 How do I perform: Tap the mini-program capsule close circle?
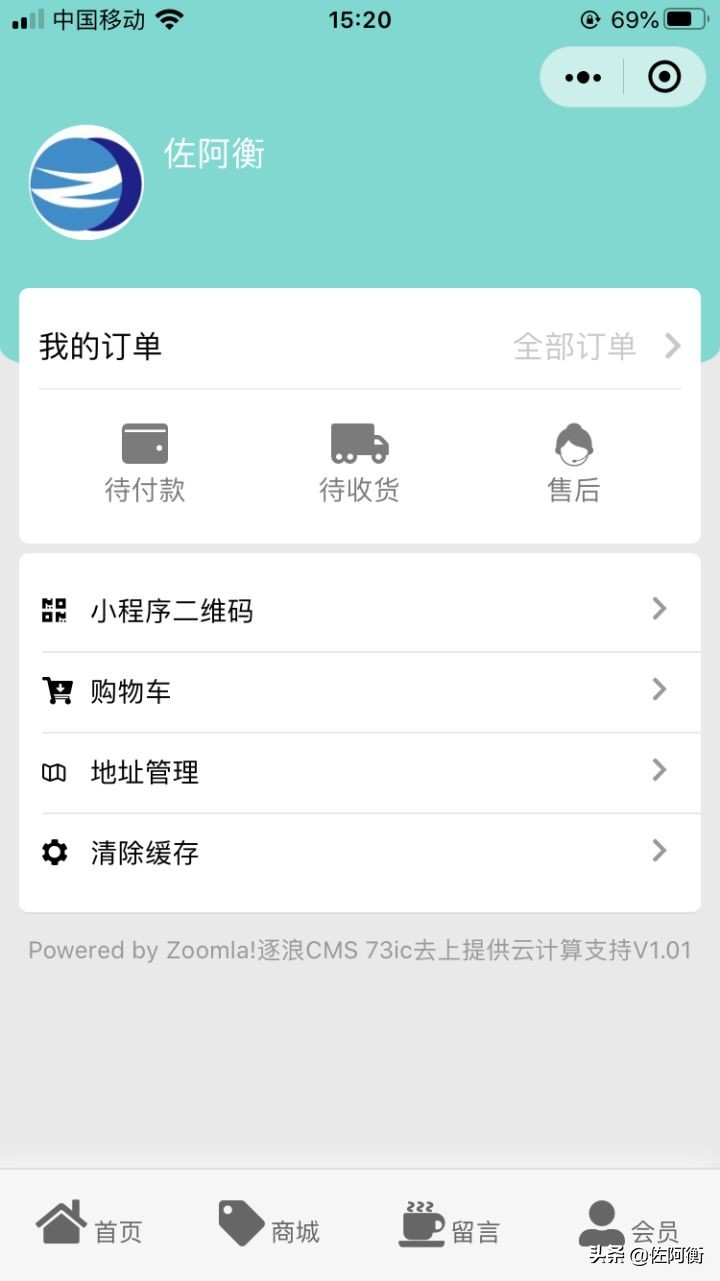click(663, 77)
